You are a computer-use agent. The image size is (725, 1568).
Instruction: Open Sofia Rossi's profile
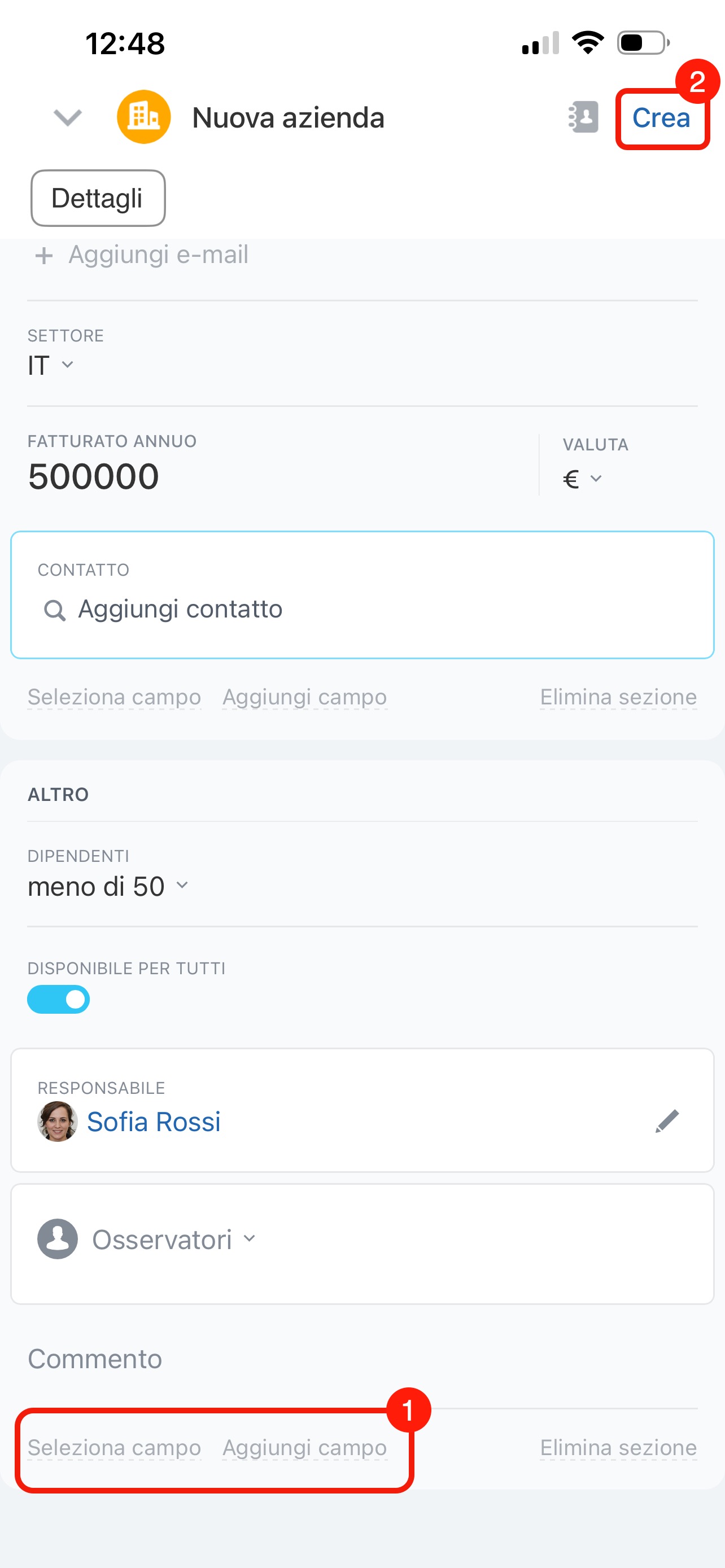click(x=154, y=1121)
